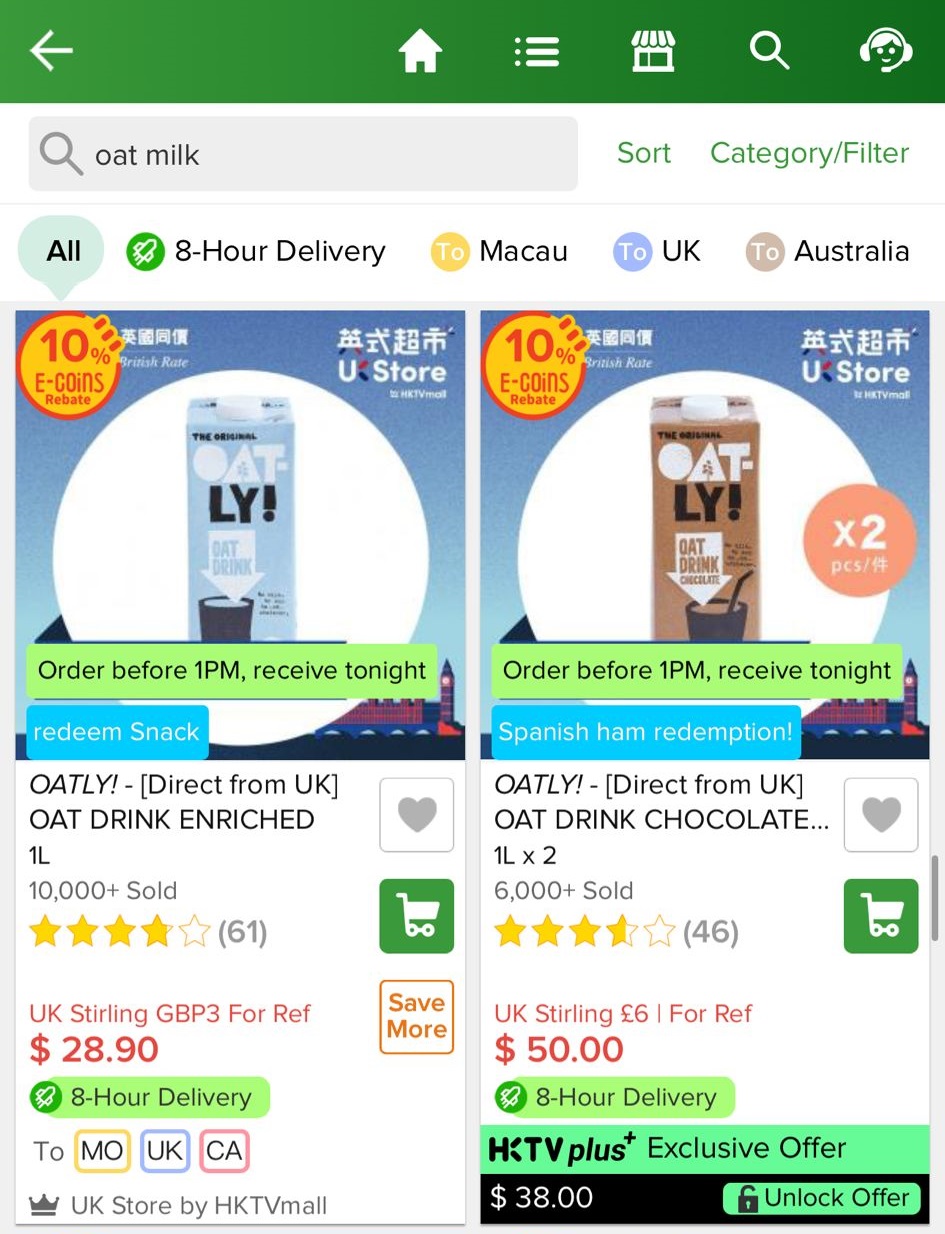Filter by delivery to Macau
Image resolution: width=945 pixels, height=1234 pixels.
click(x=499, y=251)
